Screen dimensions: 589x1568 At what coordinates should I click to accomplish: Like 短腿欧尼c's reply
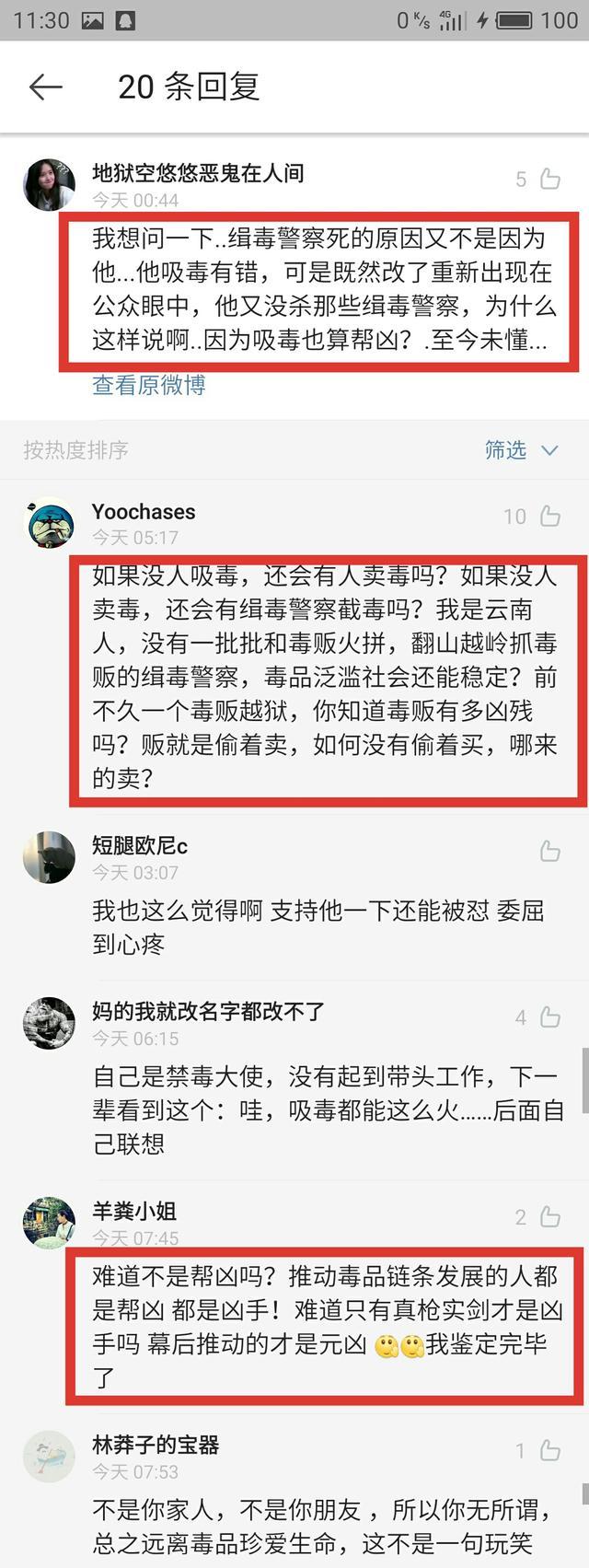click(549, 851)
